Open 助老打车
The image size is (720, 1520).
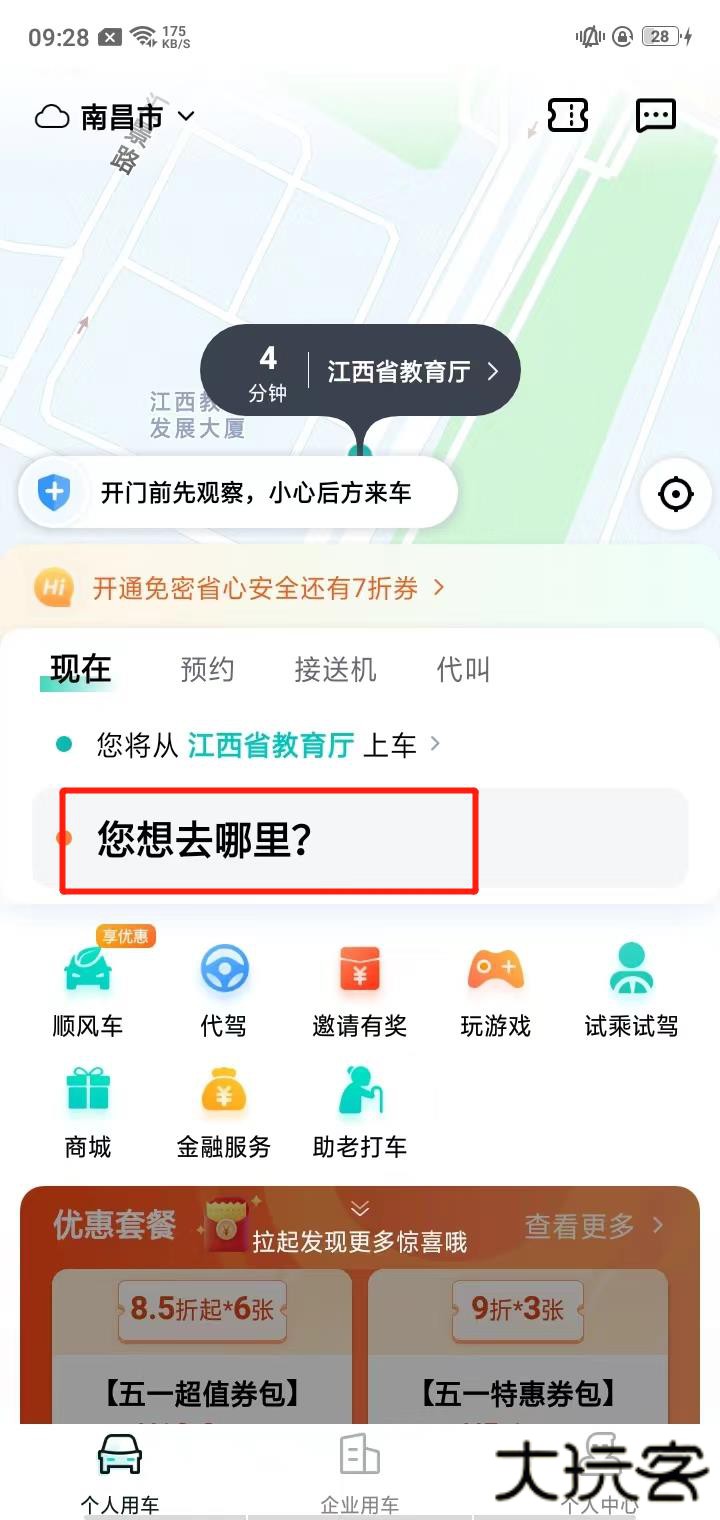tap(359, 1112)
